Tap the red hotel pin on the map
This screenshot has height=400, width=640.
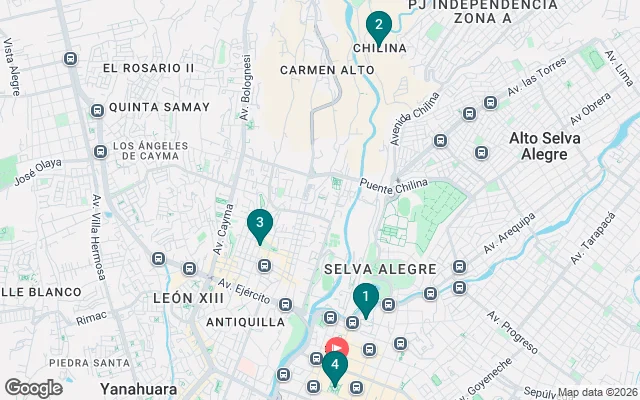coord(336,348)
